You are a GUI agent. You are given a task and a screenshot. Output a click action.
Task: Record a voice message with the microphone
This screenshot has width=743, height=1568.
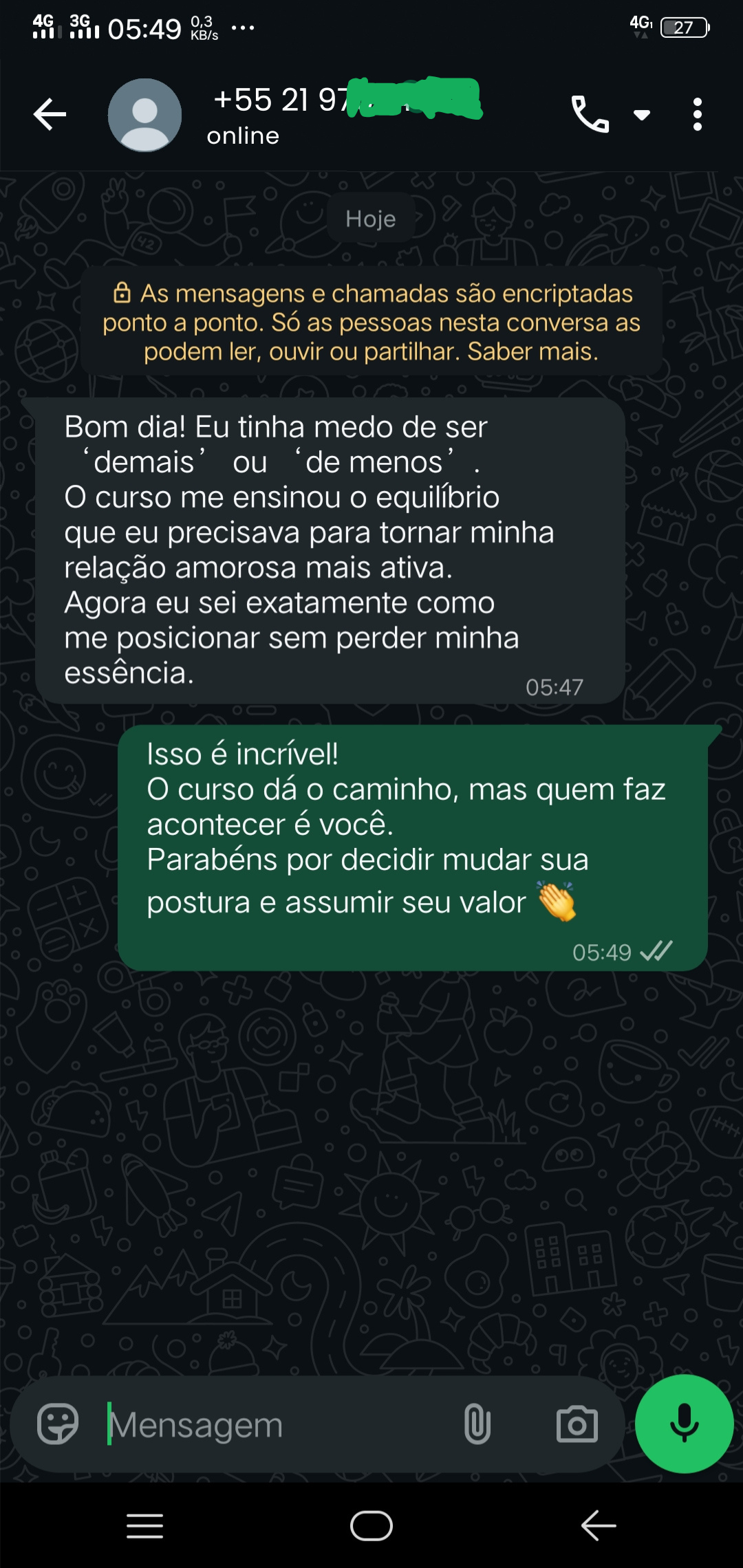684,1424
